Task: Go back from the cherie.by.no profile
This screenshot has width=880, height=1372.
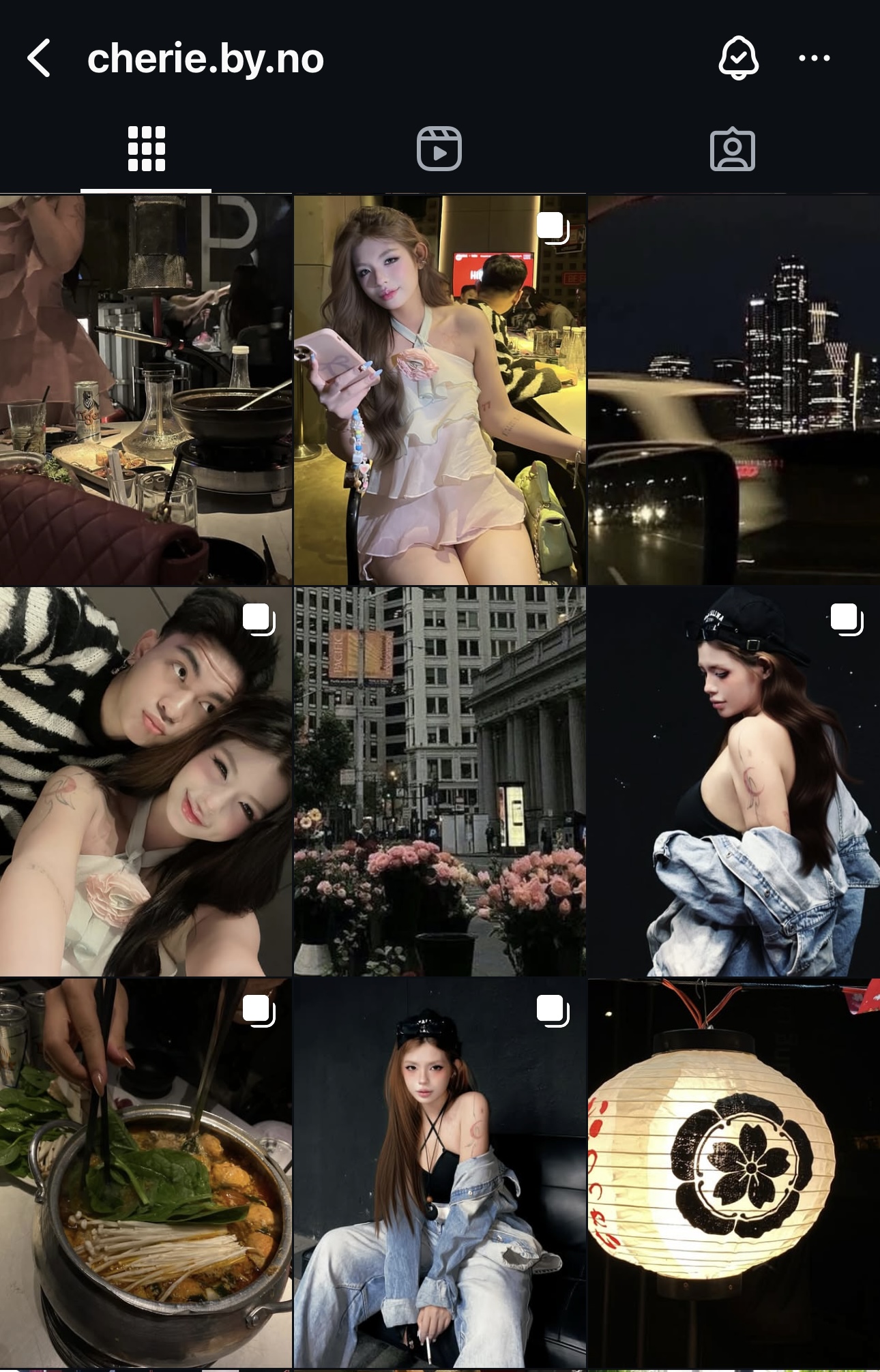Action: (x=39, y=58)
